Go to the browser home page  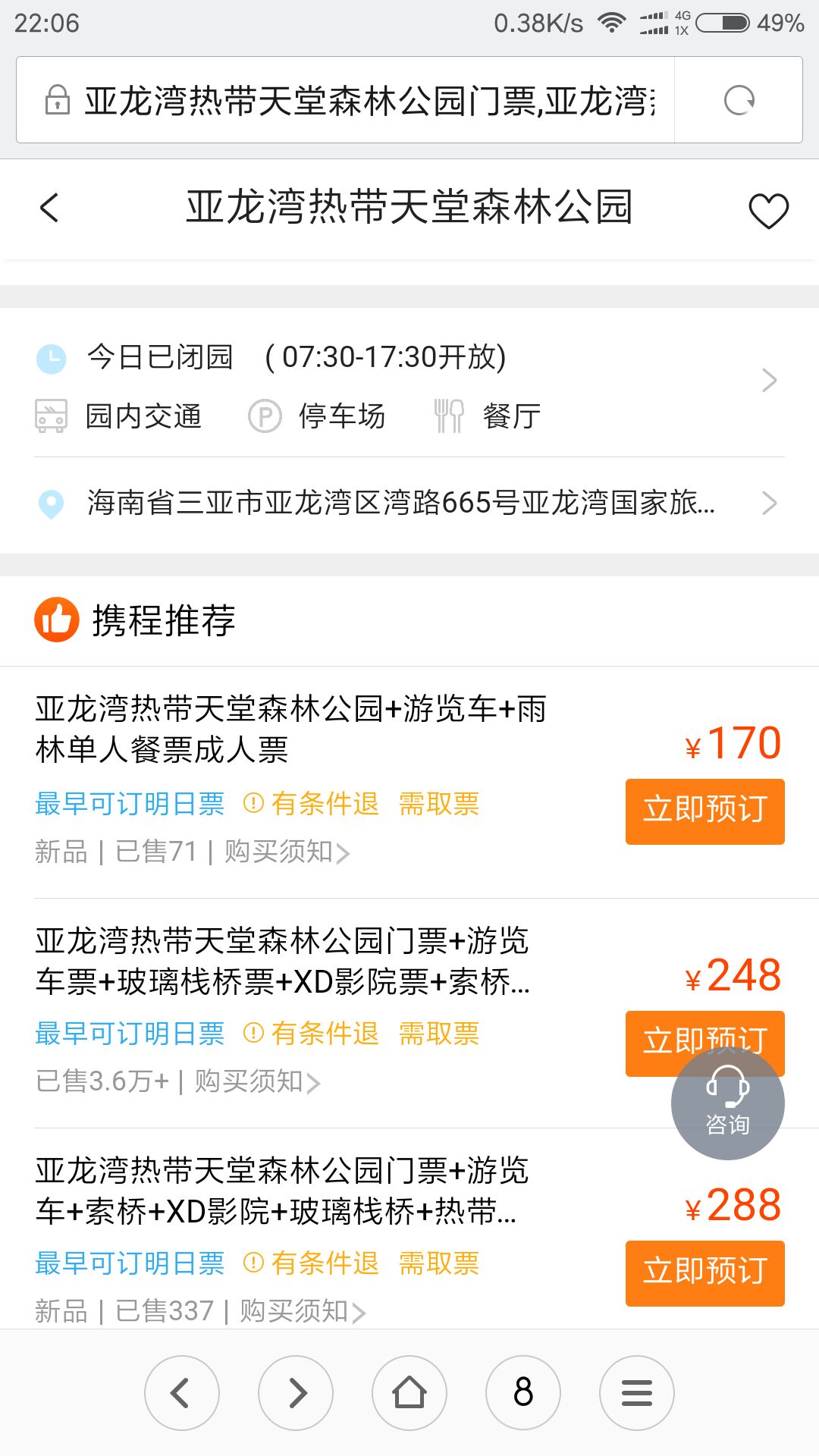pyautogui.click(x=409, y=1393)
